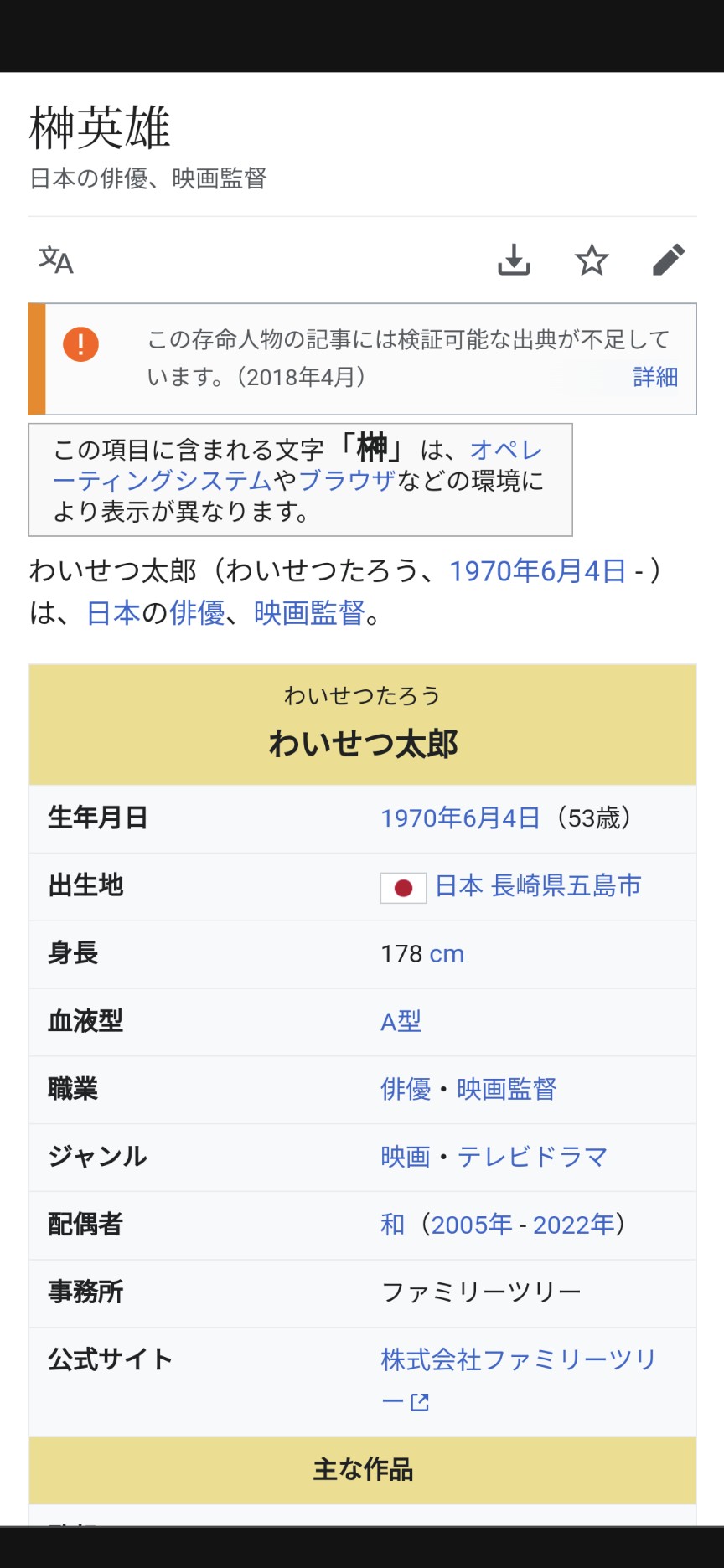
Task: Open 2022年 link in spouse row
Action: coord(573,1225)
